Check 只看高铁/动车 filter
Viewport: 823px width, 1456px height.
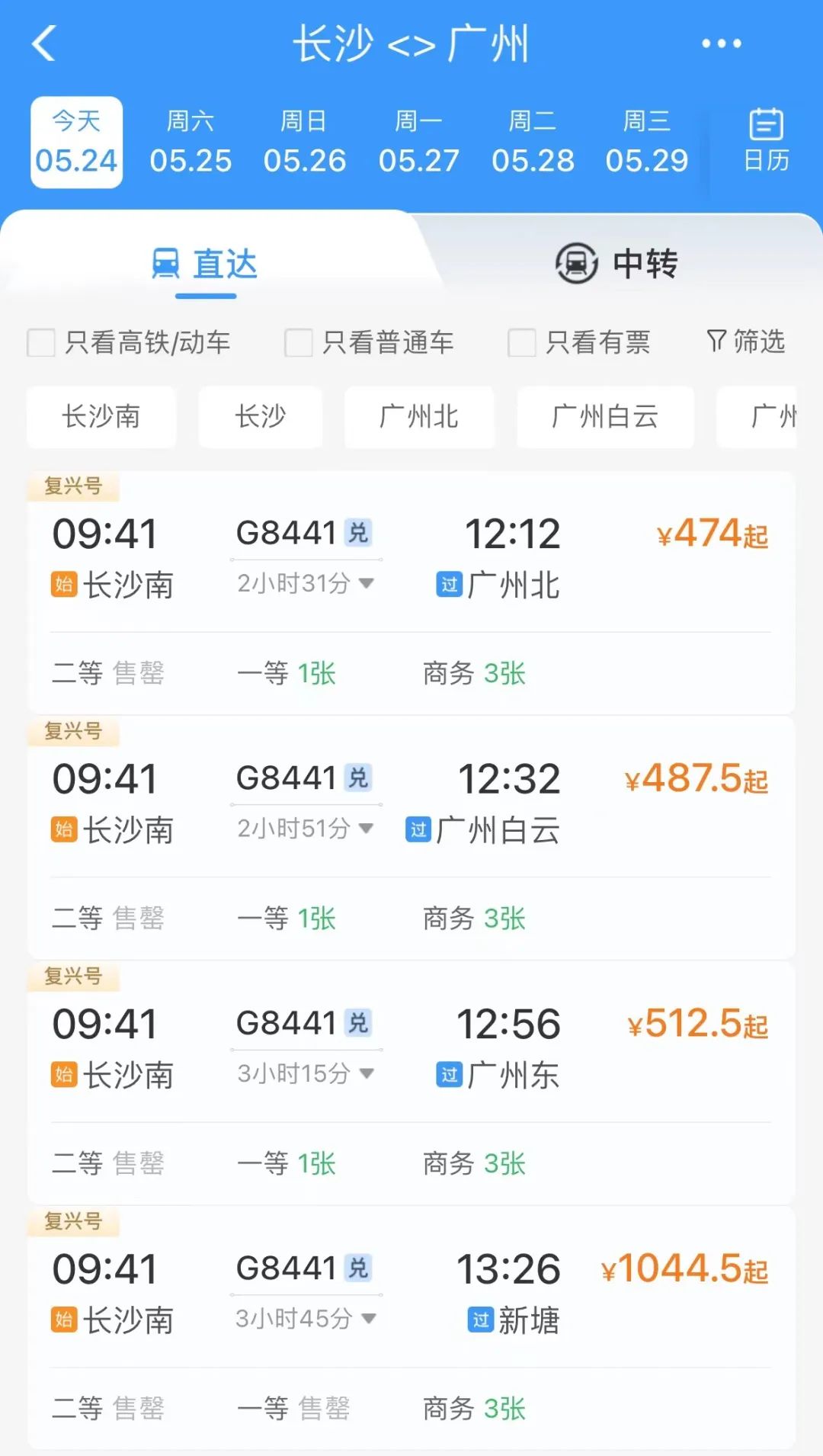41,342
